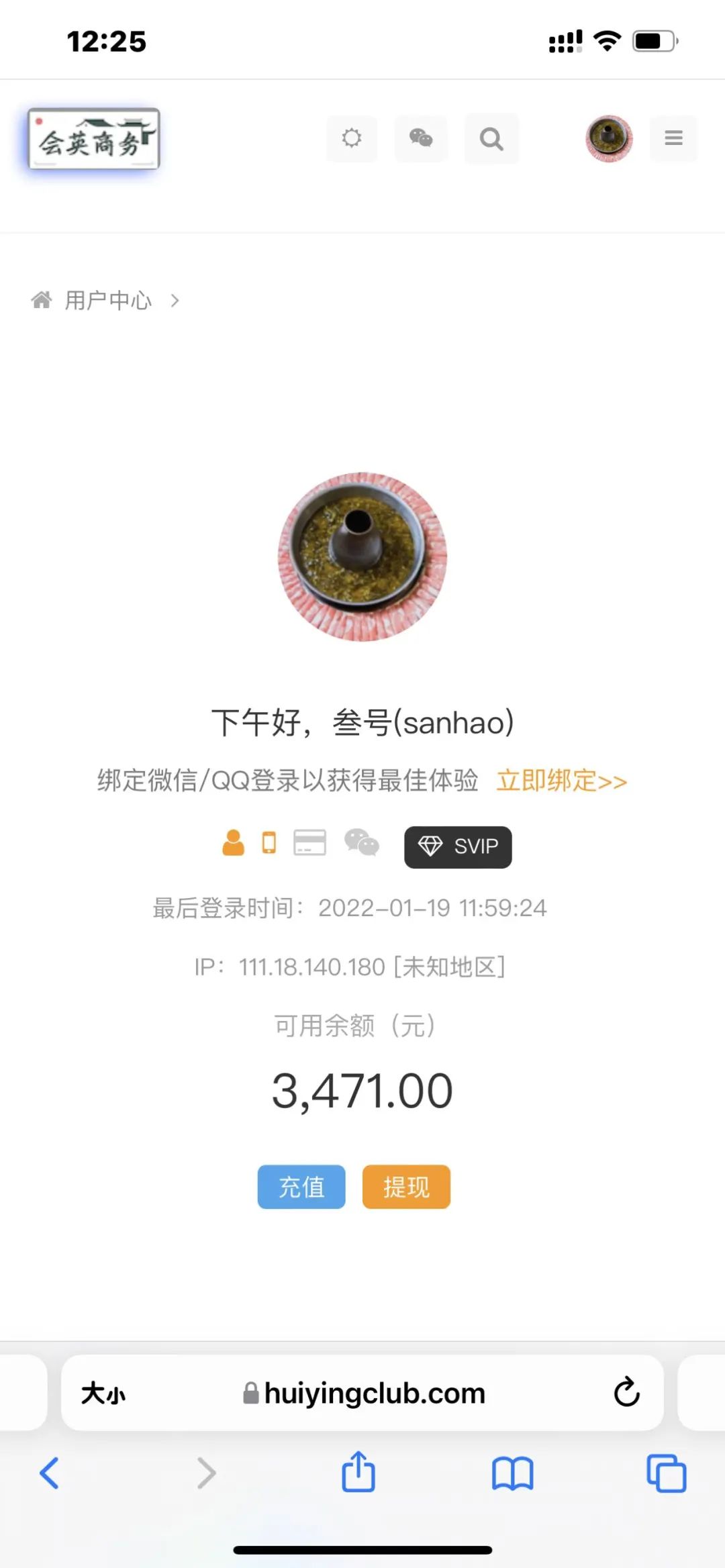The width and height of the screenshot is (725, 1568).
Task: Open the WeChat icon in header
Action: 421,138
